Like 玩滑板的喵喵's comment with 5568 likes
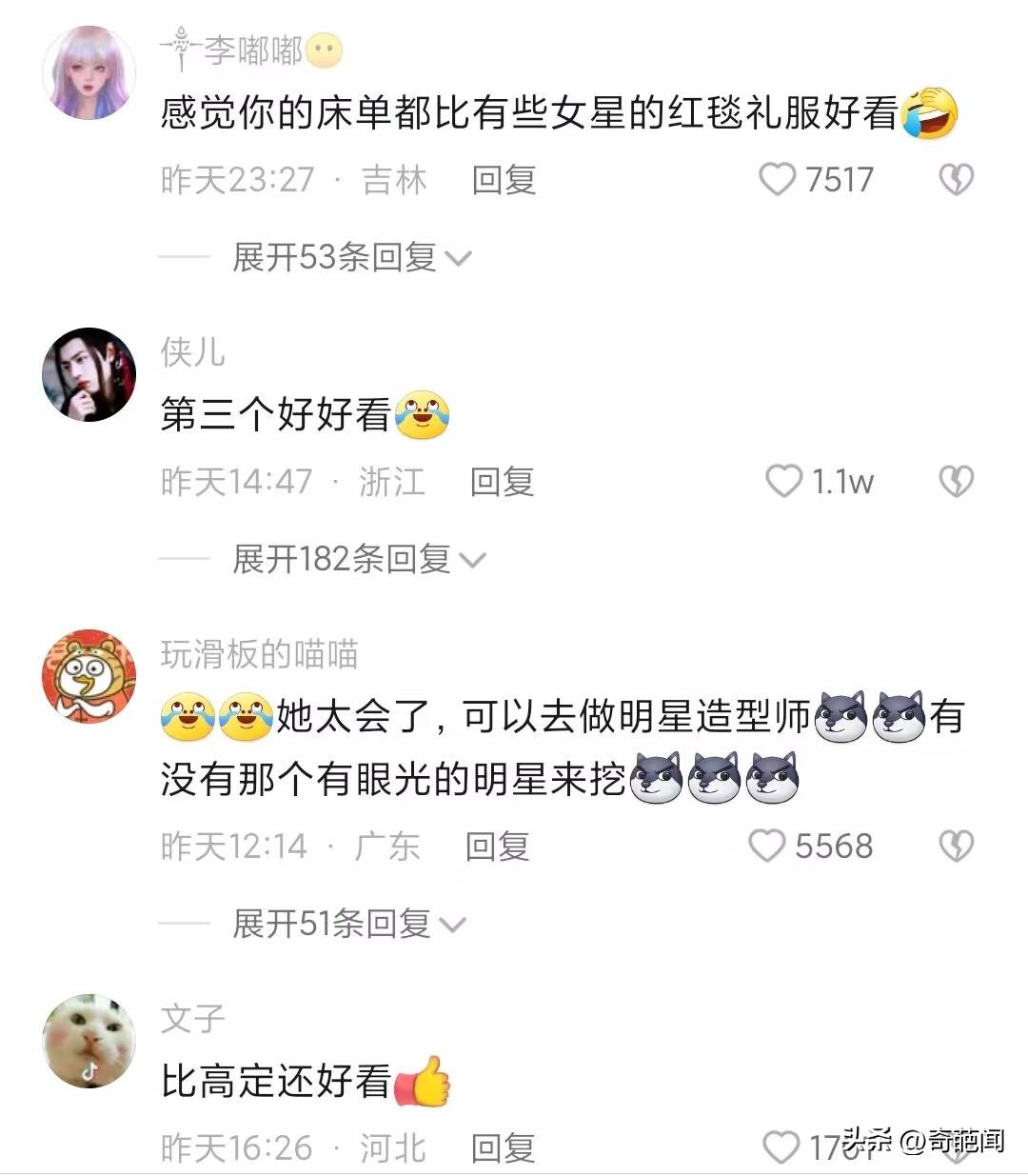1028x1176 pixels. [x=766, y=846]
